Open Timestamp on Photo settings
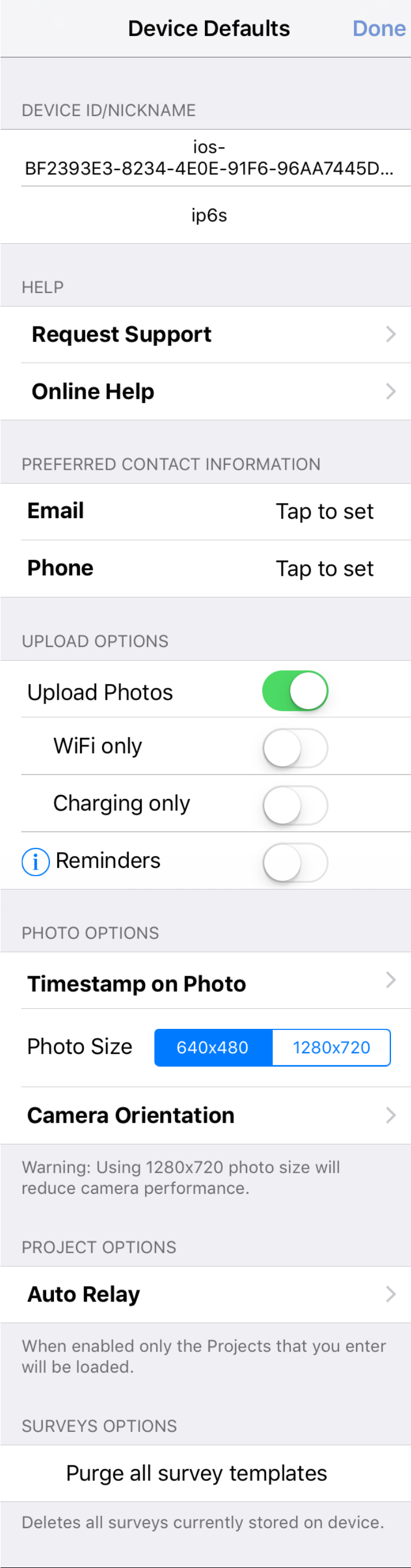Screen dimensions: 411x1568 206,984
